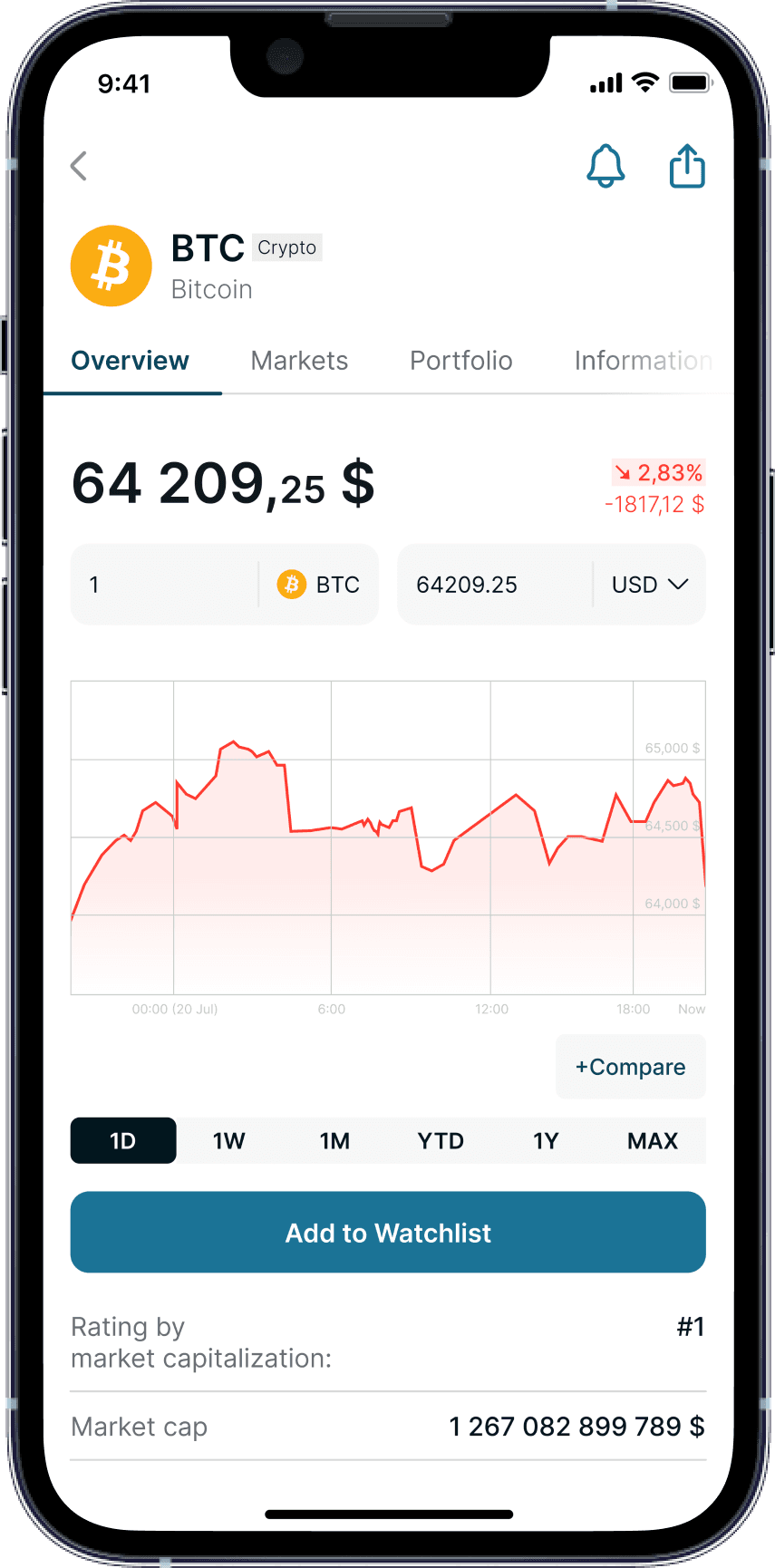Edit the 64209.25 converted amount field
Image resolution: width=775 pixels, height=1568 pixels.
click(495, 585)
